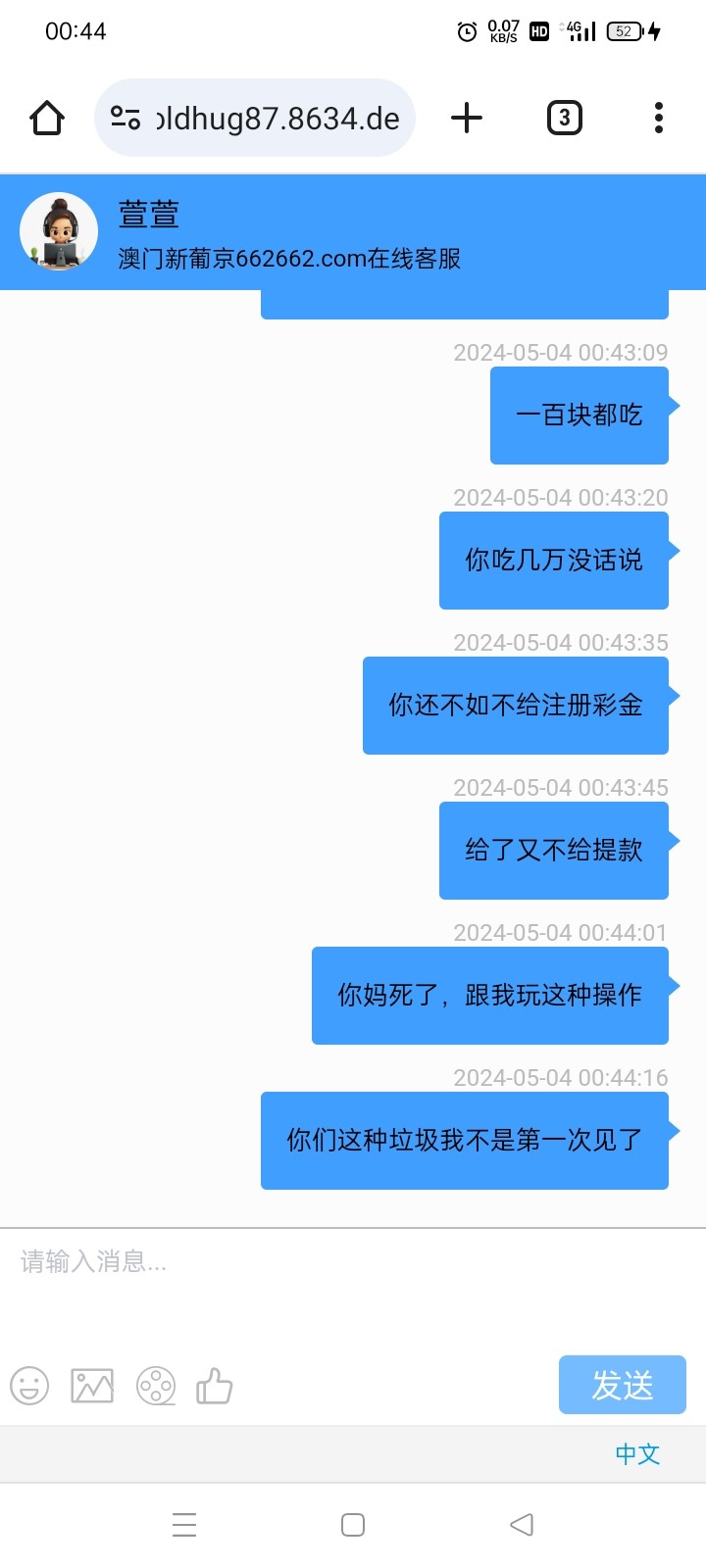Change language via 中文 link
706x1568 pixels.
(637, 1453)
